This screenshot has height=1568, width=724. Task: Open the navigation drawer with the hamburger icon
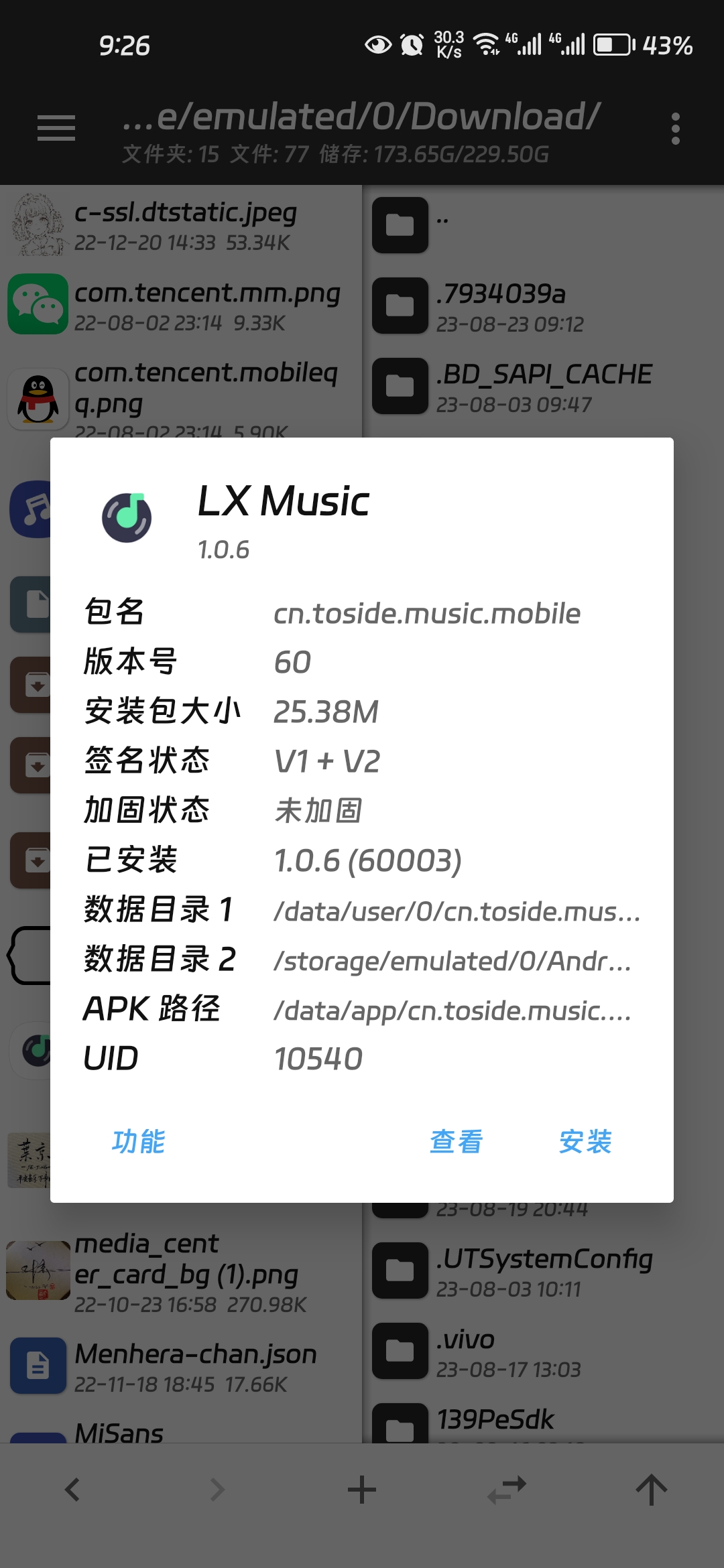click(55, 127)
